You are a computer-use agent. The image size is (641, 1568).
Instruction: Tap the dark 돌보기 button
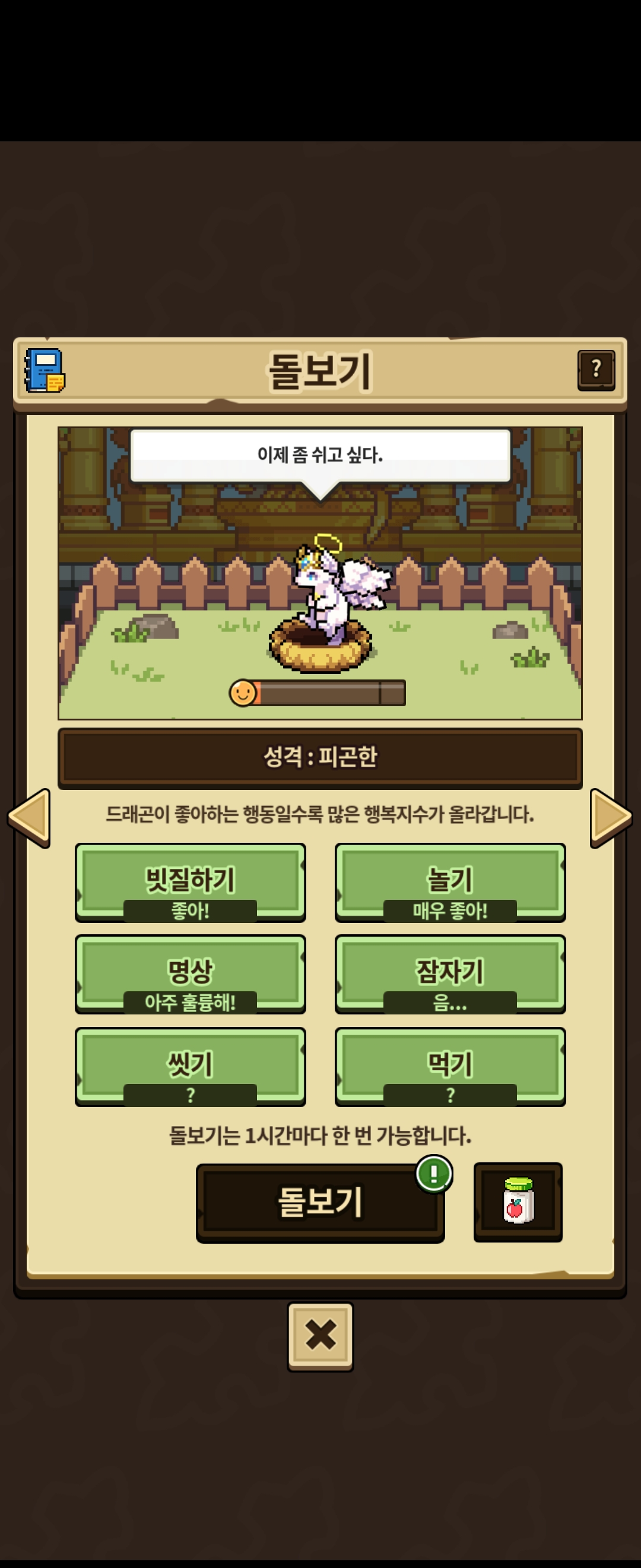point(320,1202)
